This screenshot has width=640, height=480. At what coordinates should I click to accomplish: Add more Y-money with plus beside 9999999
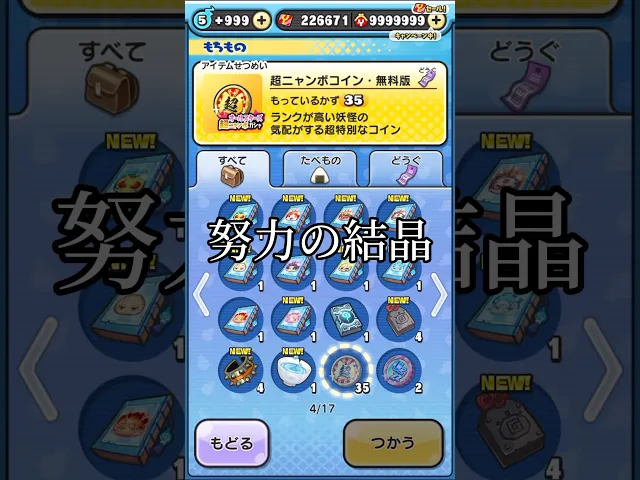[x=436, y=19]
